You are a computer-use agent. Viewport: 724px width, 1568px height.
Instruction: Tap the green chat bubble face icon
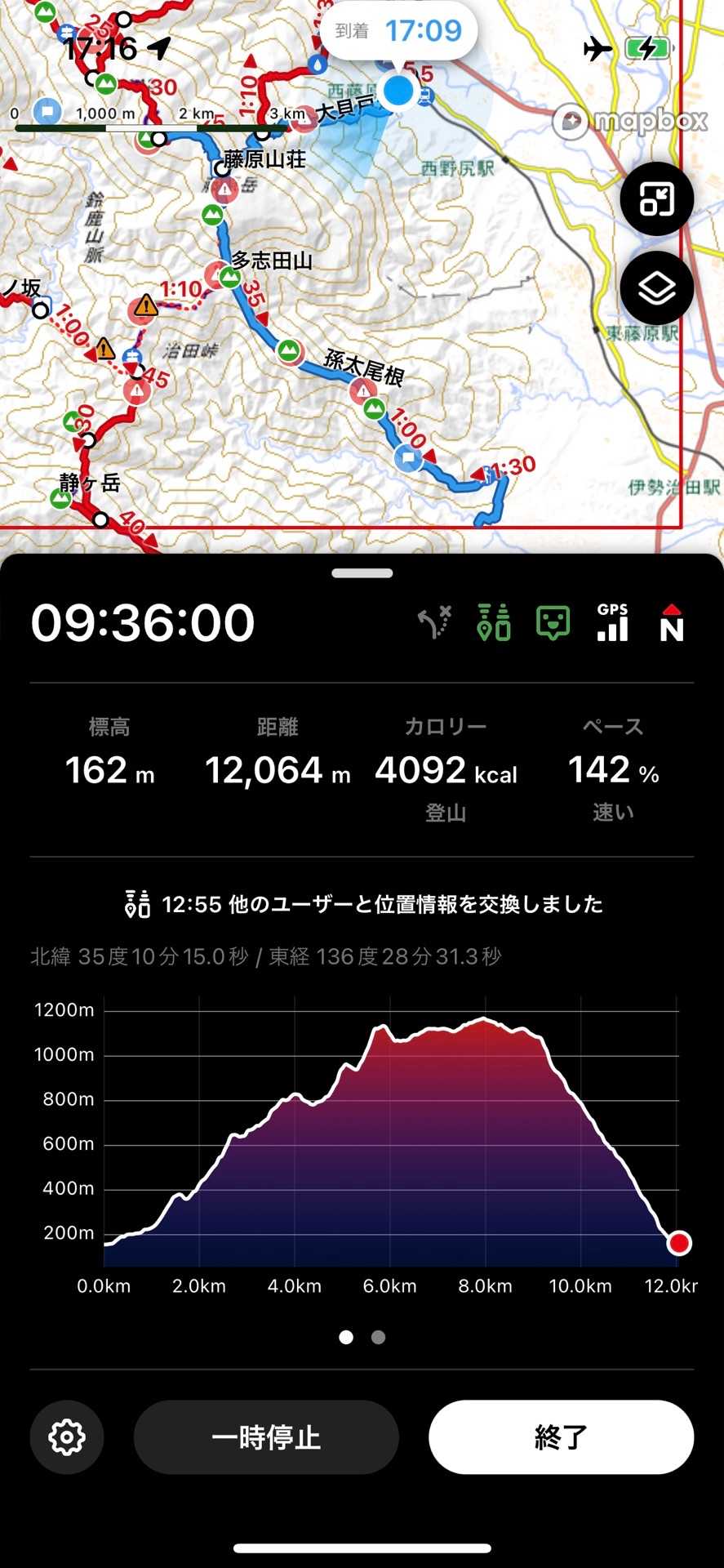553,623
